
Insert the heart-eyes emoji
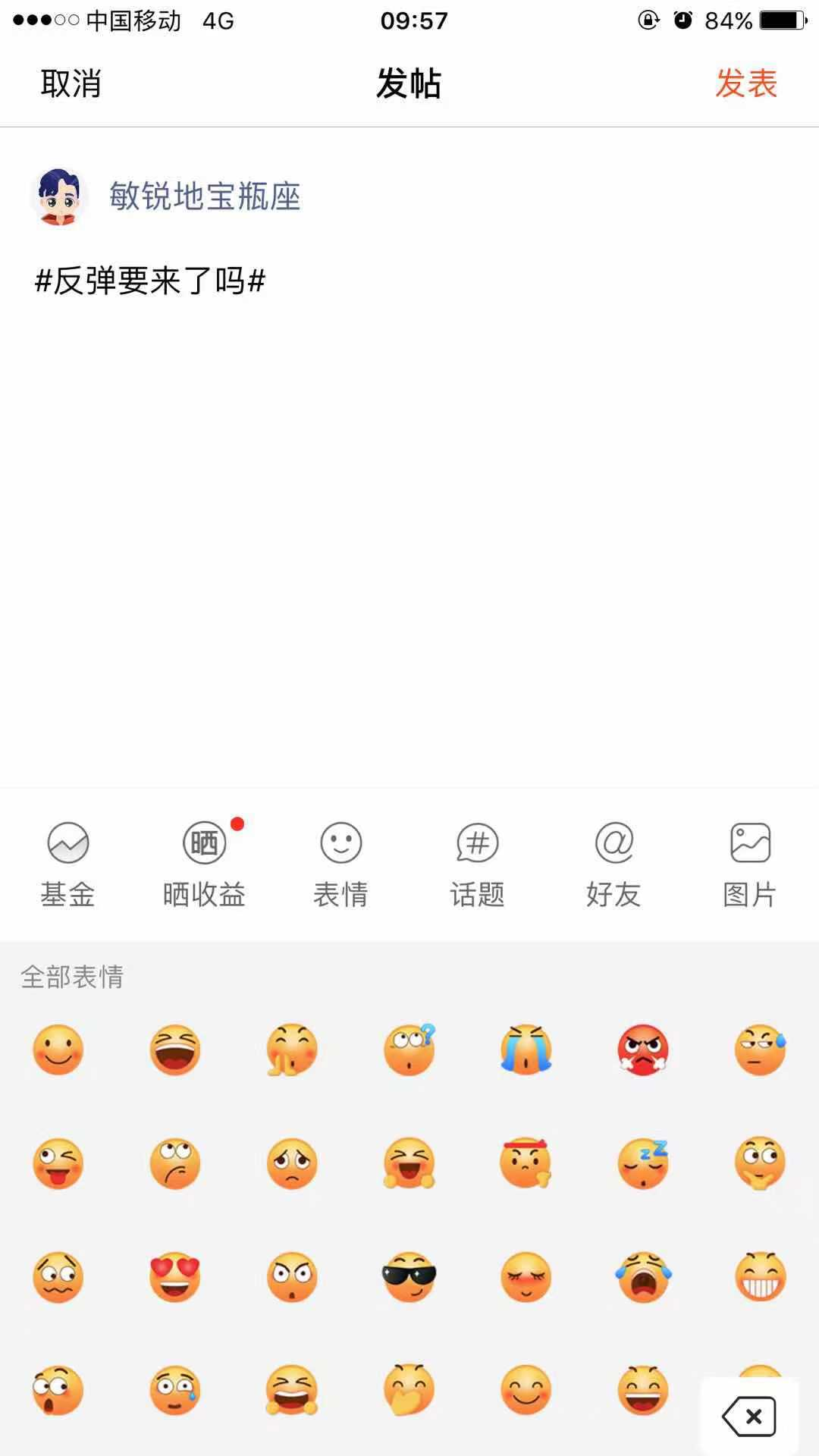(175, 1277)
